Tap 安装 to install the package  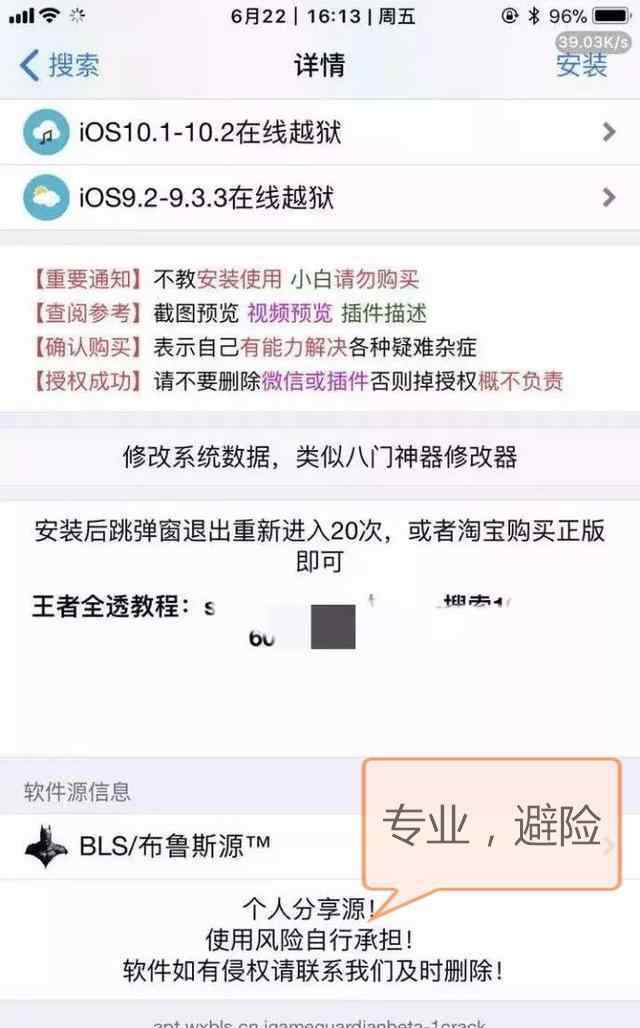coord(582,66)
